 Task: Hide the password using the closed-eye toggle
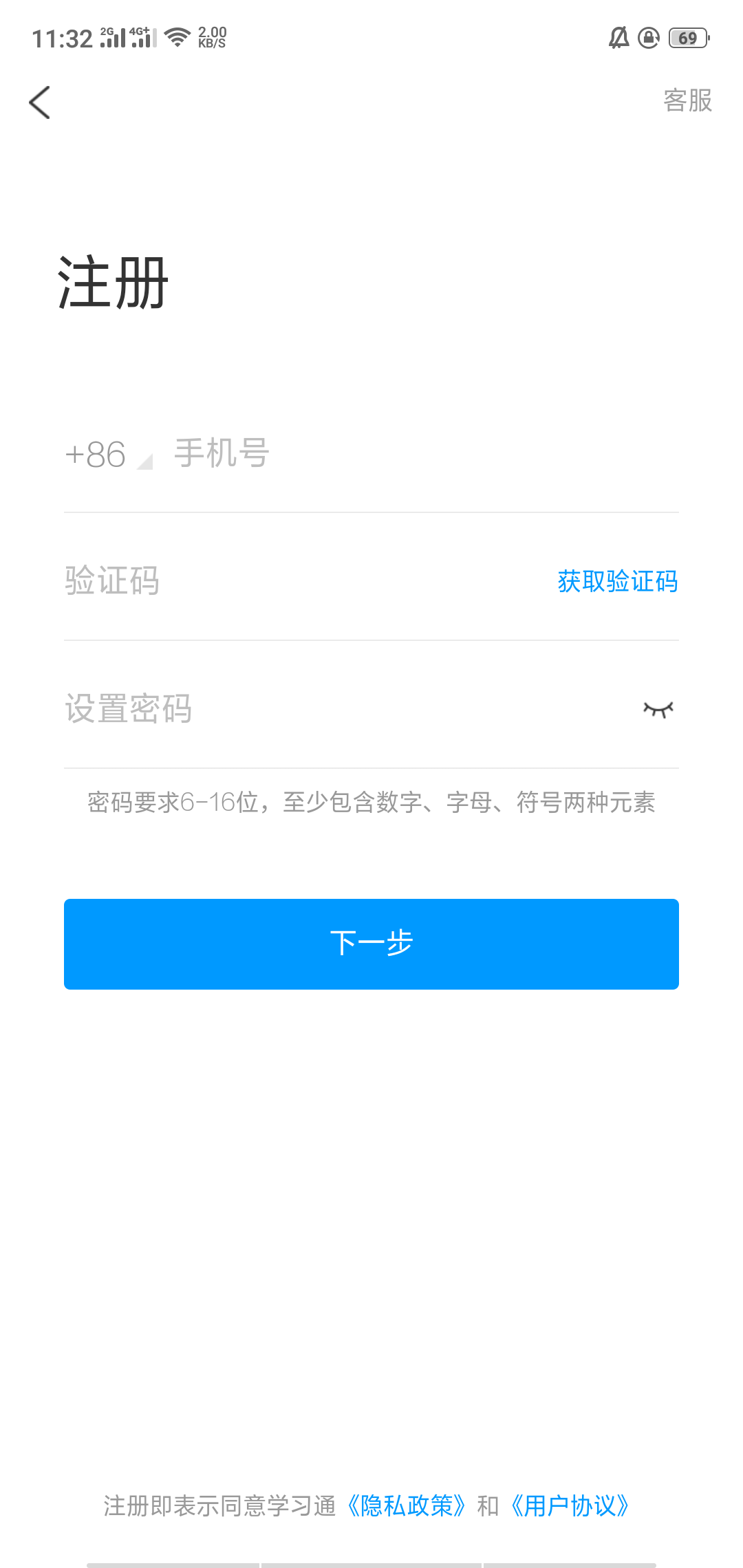[657, 709]
